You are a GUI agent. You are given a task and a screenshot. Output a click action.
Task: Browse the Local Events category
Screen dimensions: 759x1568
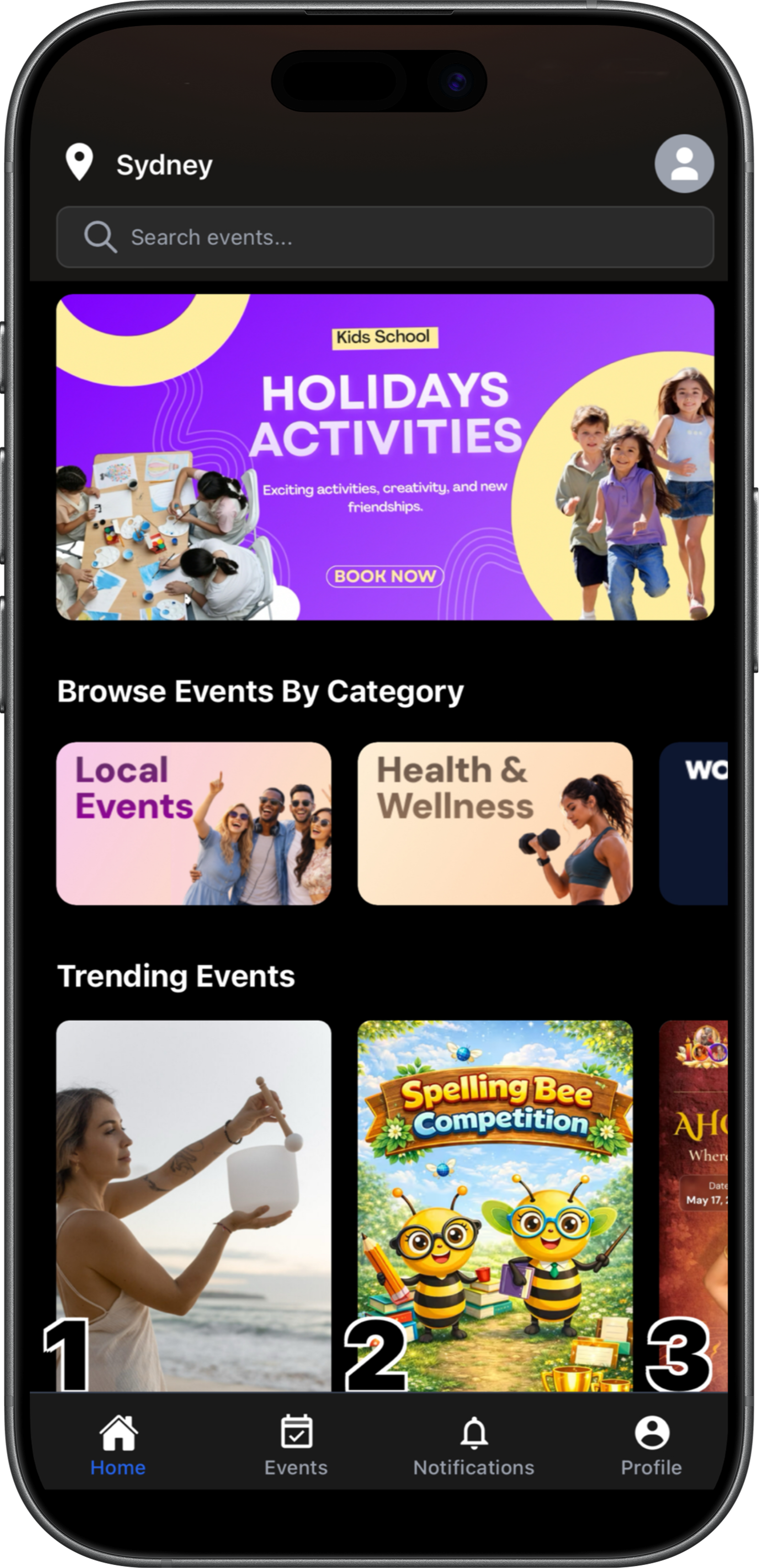pos(193,823)
